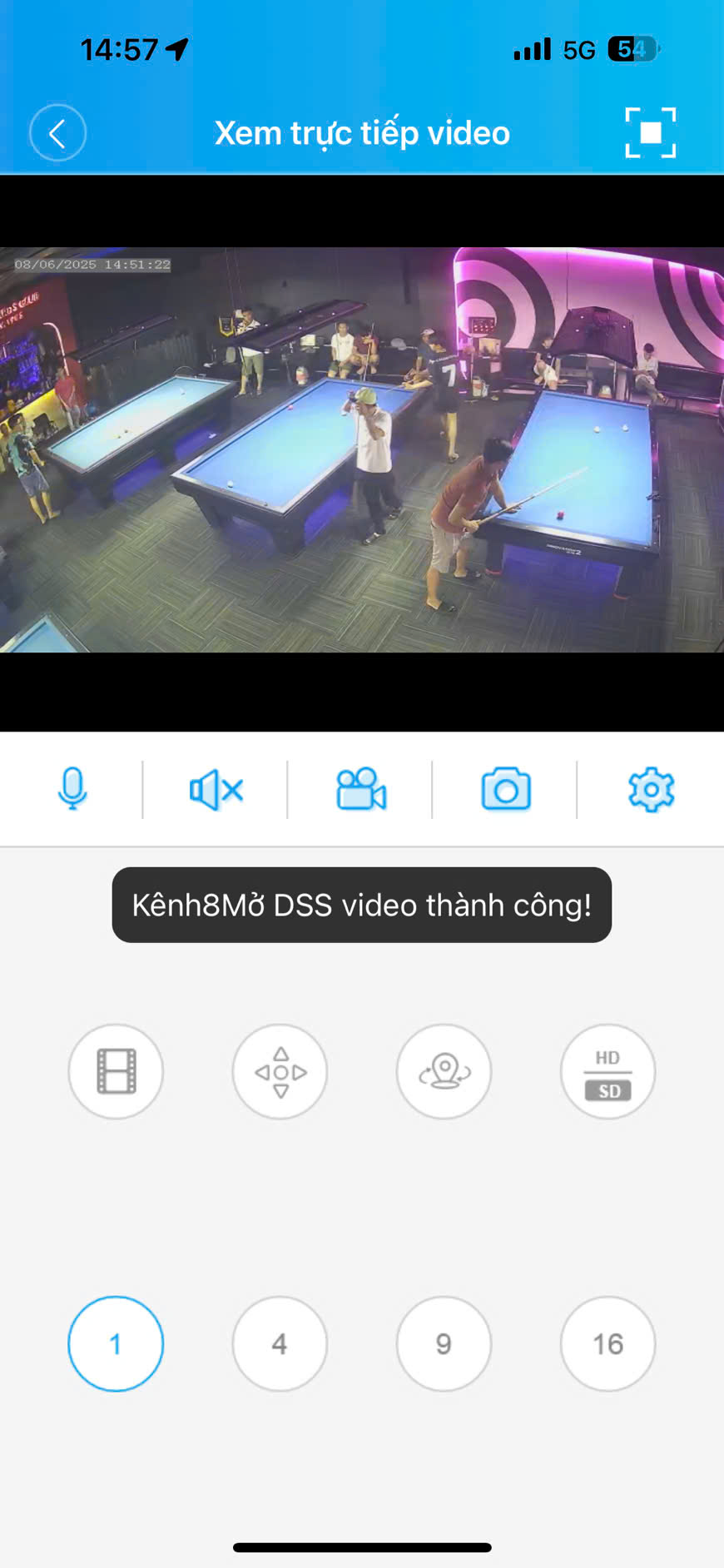Start recording the live video
The height and width of the screenshot is (1568, 724).
[x=361, y=789]
